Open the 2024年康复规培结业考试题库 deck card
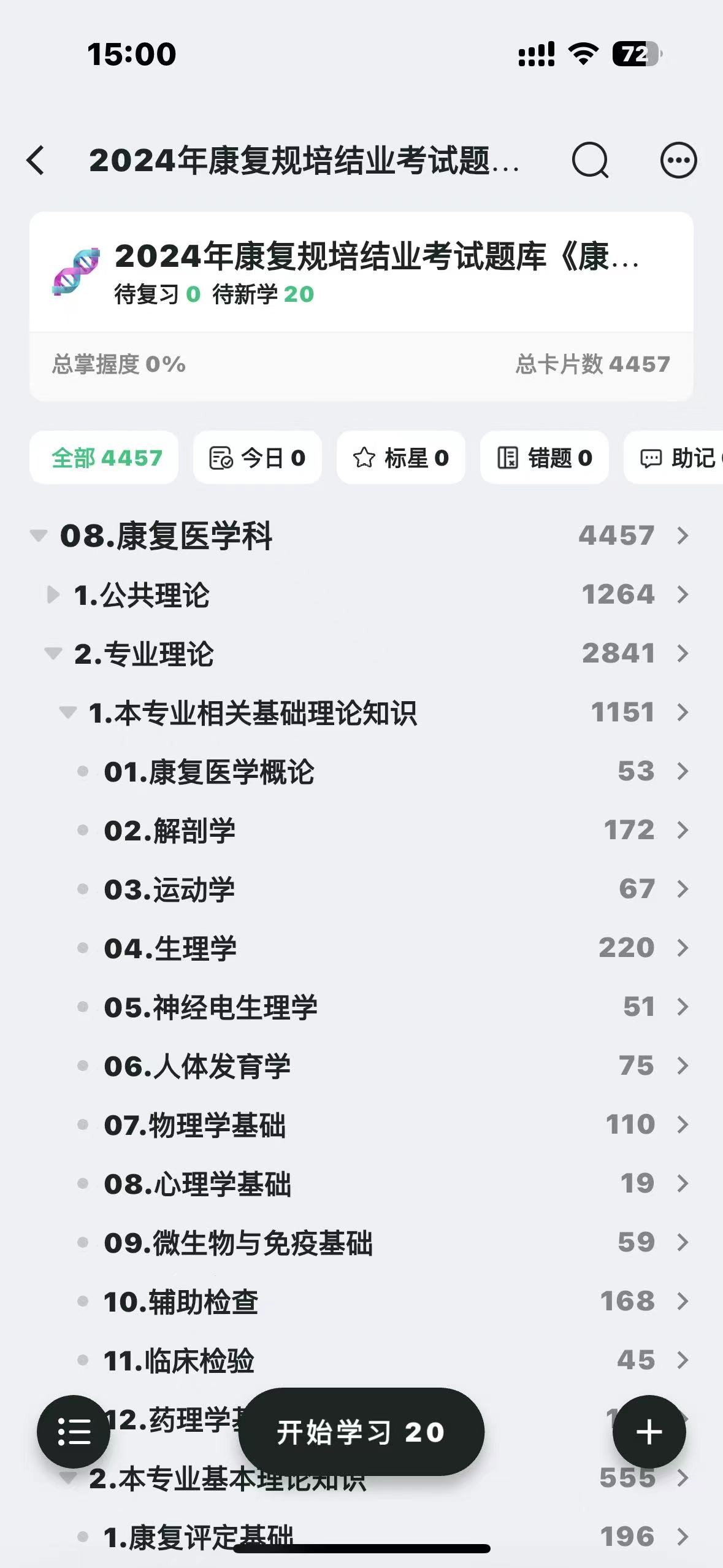 pyautogui.click(x=361, y=272)
